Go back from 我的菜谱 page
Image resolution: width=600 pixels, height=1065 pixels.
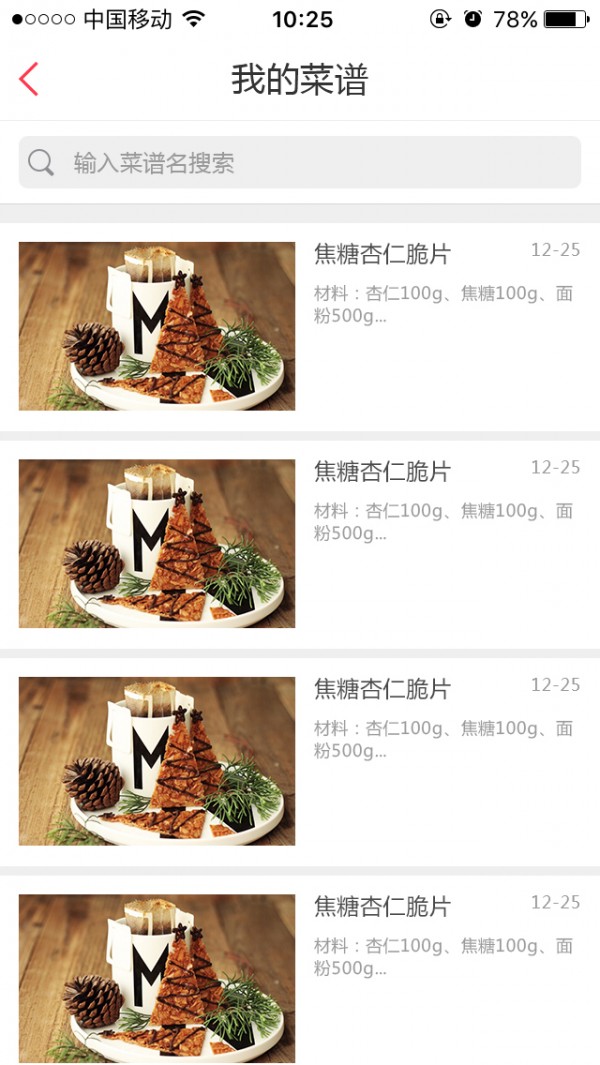tap(29, 79)
